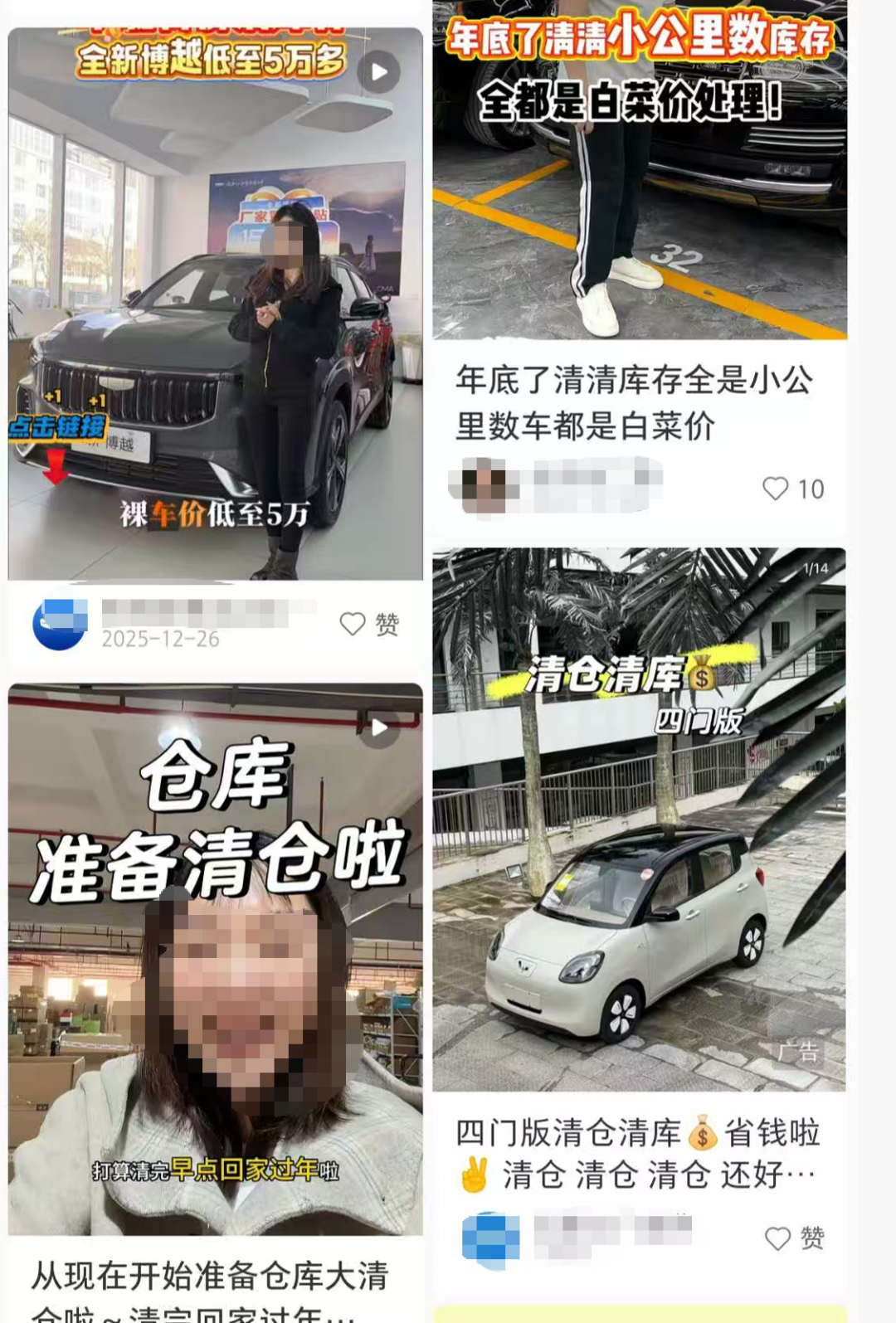The width and height of the screenshot is (896, 1323).
Task: Open the 清仓清库 四门版 car ad post
Action: [x=639, y=819]
